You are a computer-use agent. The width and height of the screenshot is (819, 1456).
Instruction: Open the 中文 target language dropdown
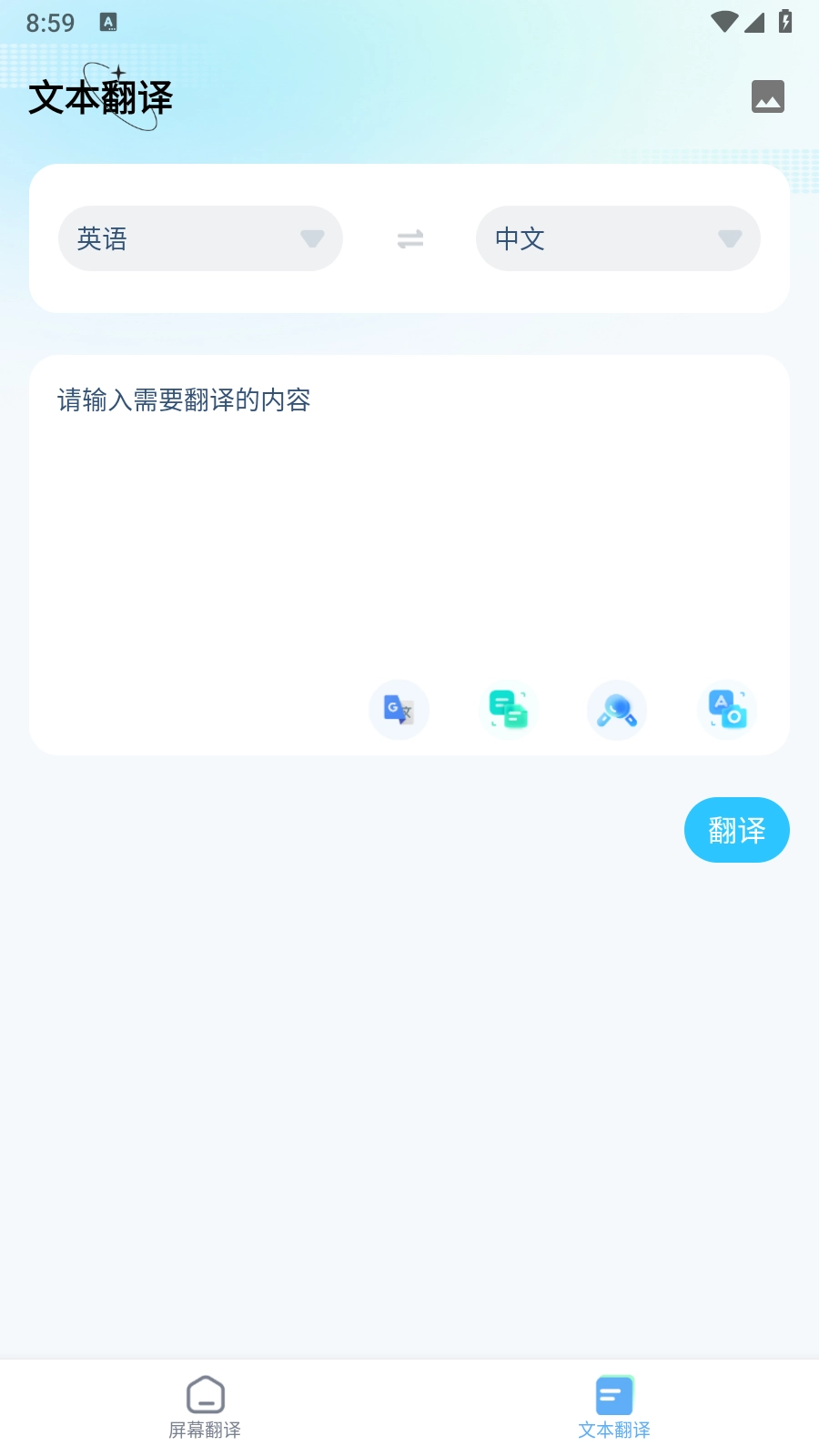coord(618,238)
